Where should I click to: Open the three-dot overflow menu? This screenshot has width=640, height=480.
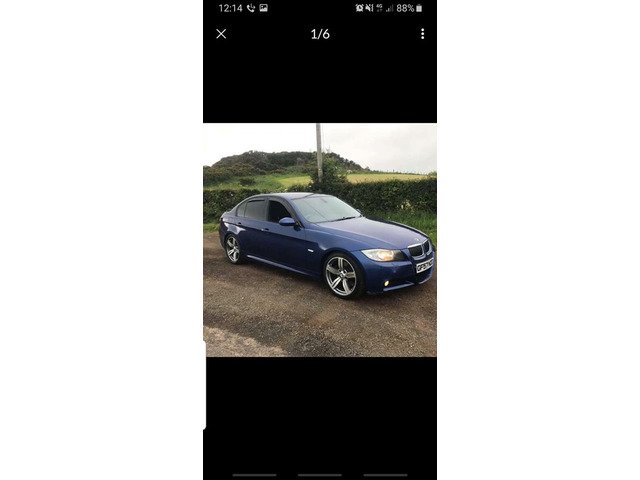(422, 34)
